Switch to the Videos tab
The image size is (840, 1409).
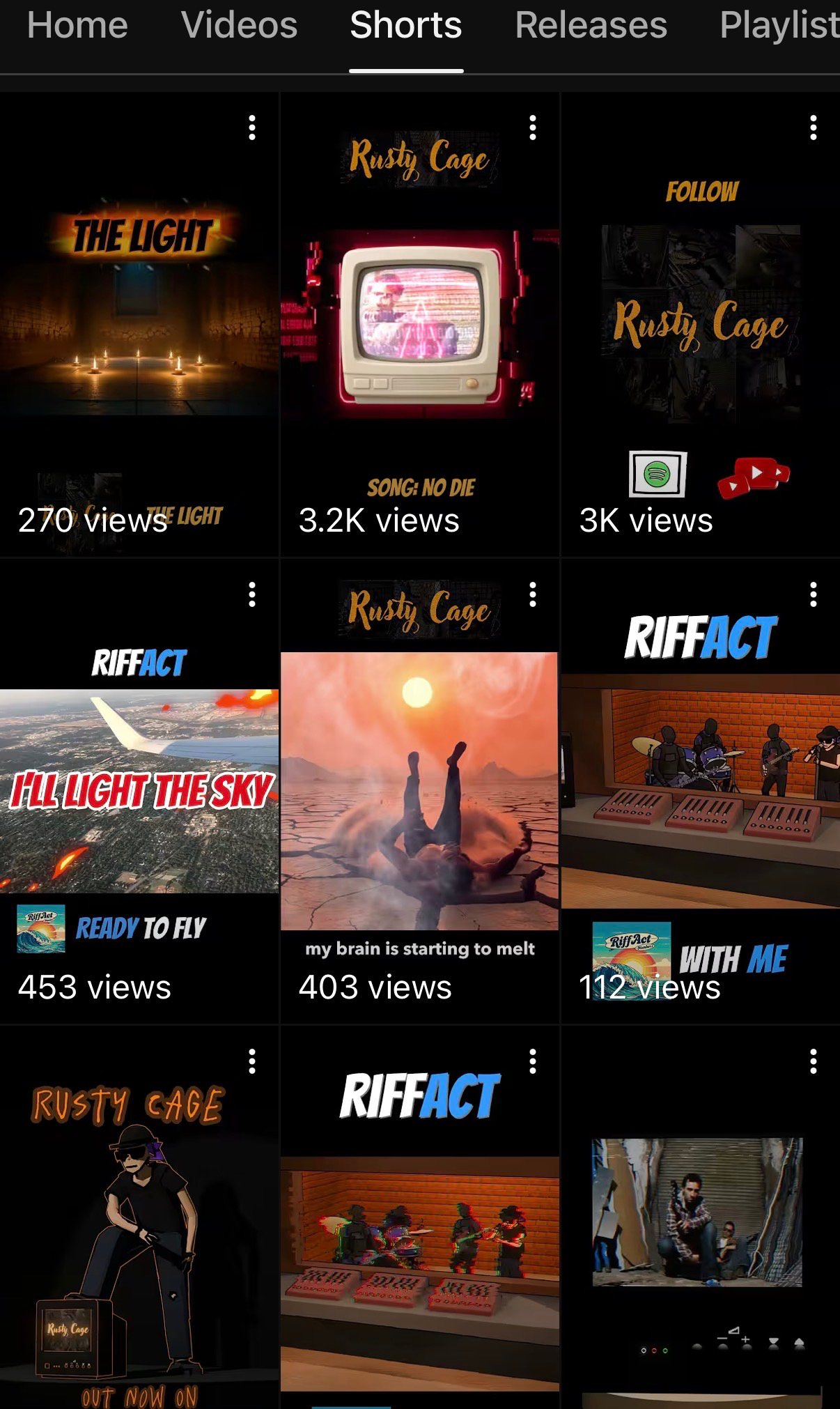tap(239, 26)
